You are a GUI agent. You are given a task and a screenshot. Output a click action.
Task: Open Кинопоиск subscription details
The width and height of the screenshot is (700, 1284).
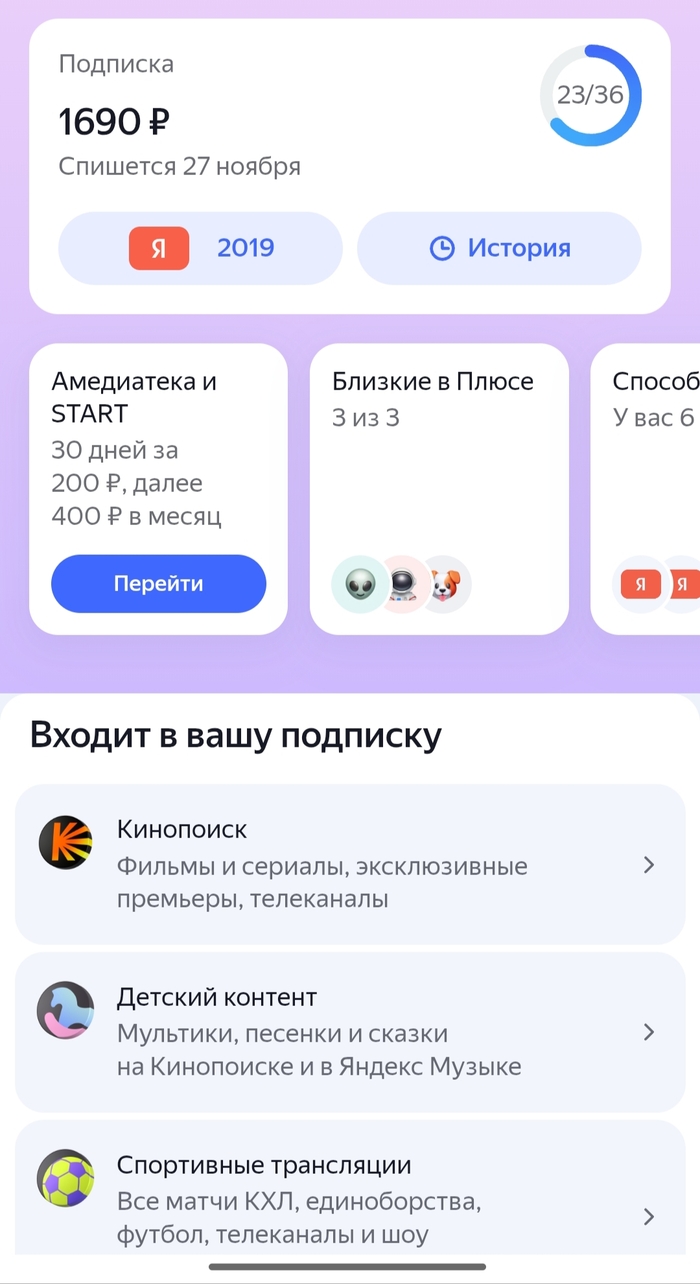click(x=350, y=864)
